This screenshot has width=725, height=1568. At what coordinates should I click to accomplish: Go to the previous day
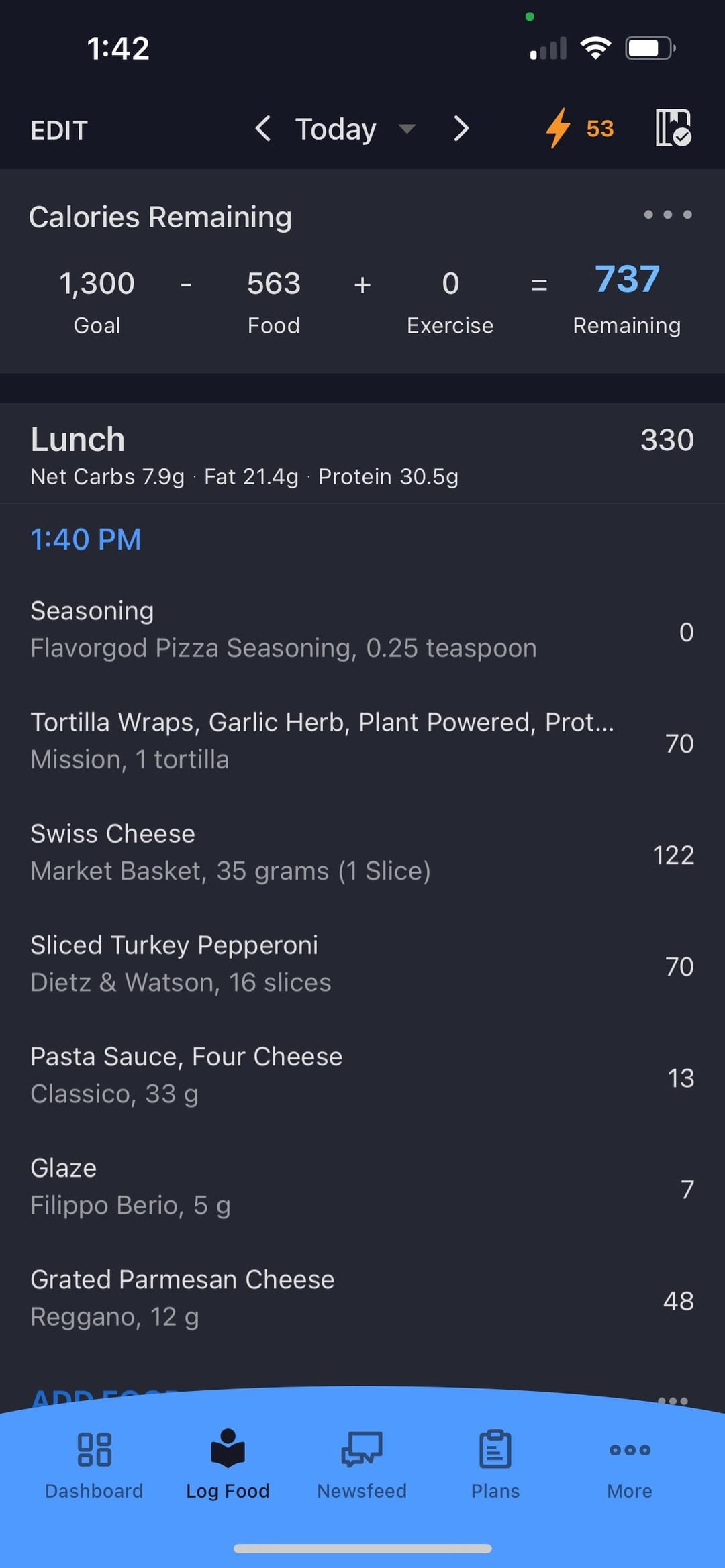tap(263, 128)
